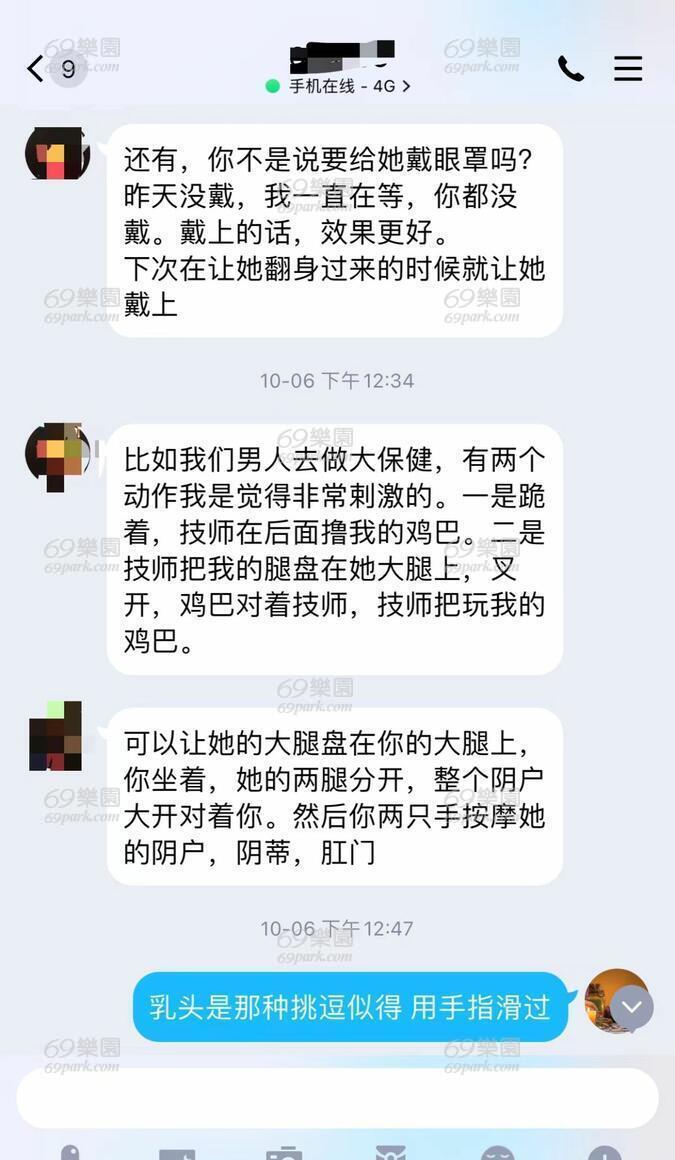Open the red packet tool

391,1151
